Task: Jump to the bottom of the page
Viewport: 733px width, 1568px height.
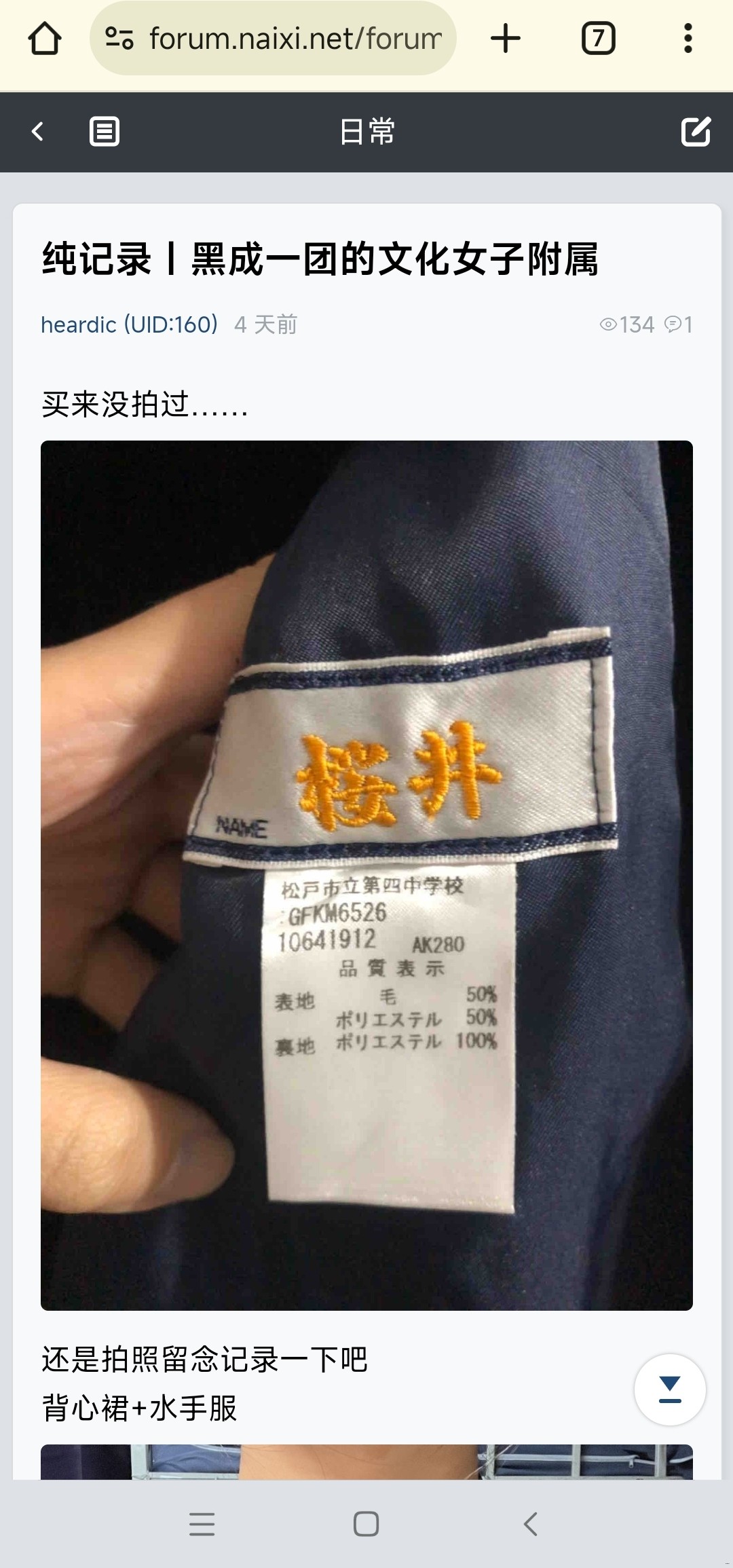Action: (x=670, y=1389)
